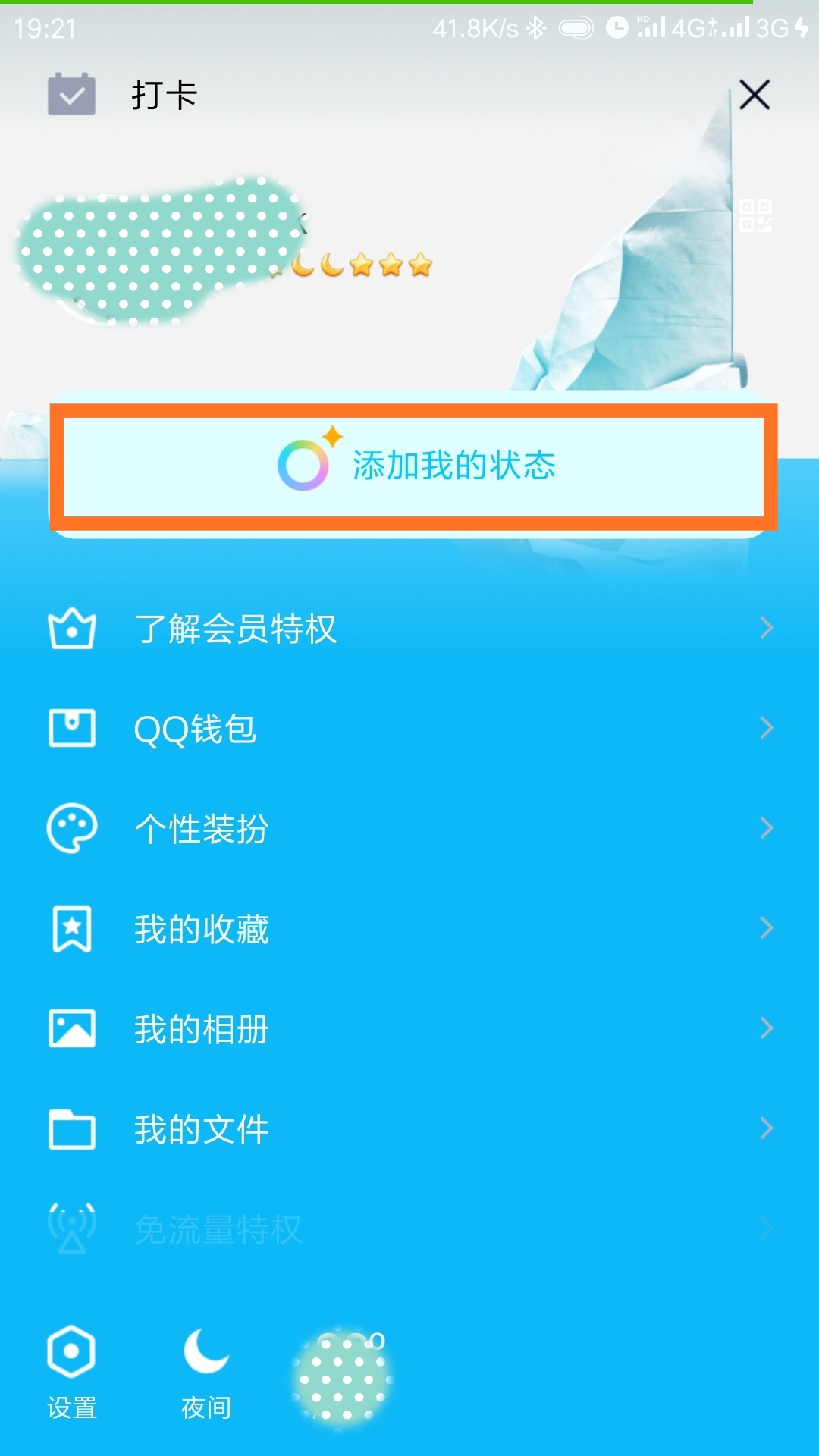Image resolution: width=819 pixels, height=1456 pixels.
Task: Open the 个性装扮 palette icon
Action: (72, 829)
